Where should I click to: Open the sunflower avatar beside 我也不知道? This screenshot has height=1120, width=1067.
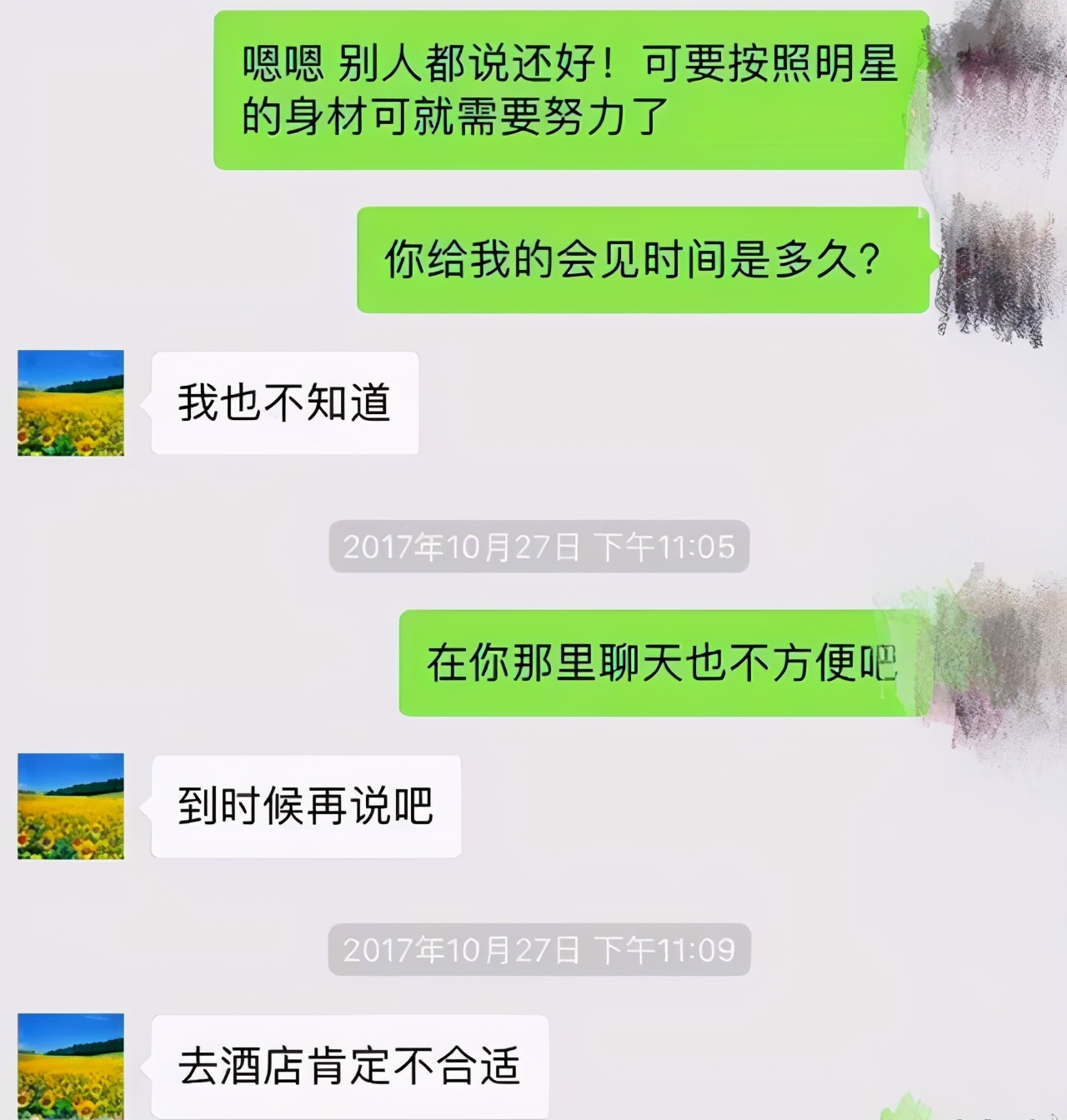tap(71, 403)
